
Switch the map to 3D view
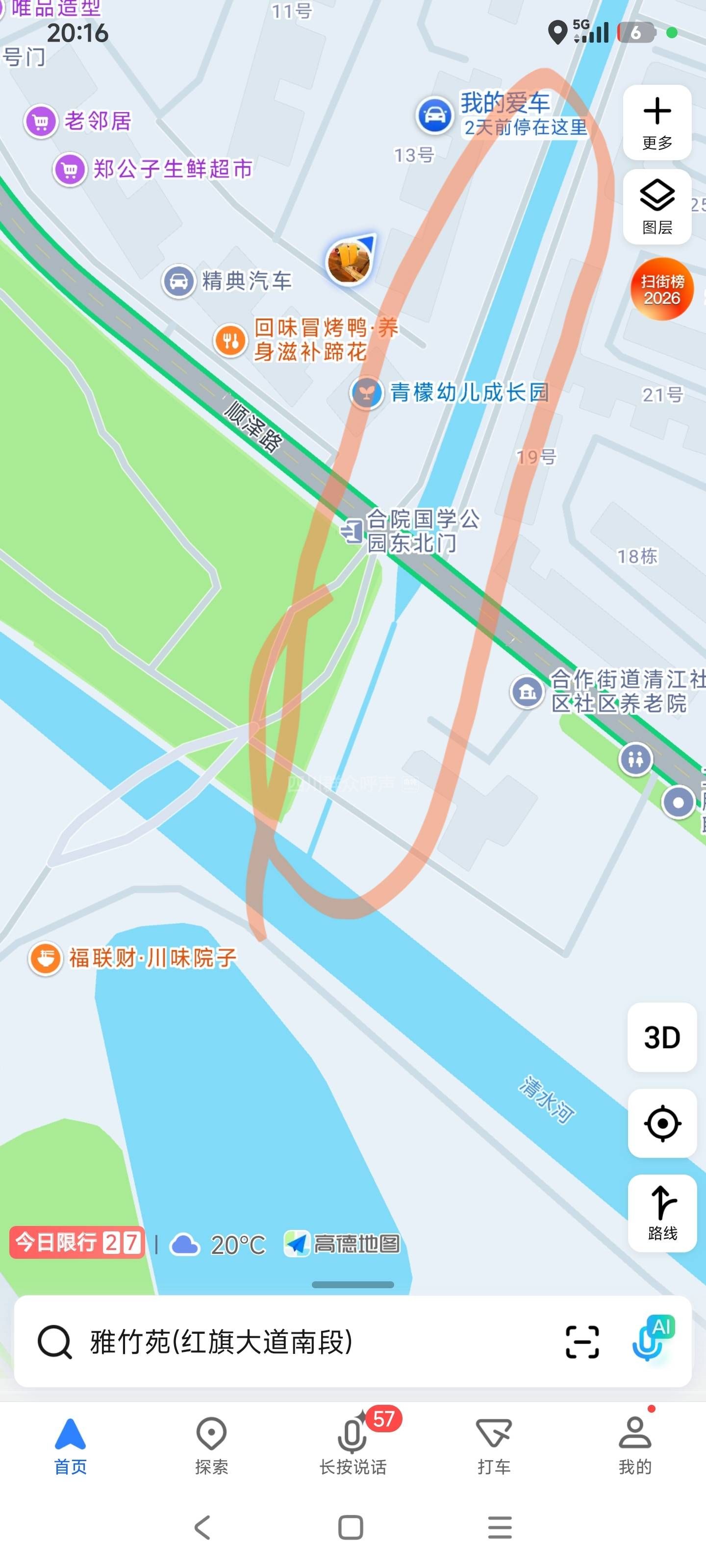(661, 1037)
